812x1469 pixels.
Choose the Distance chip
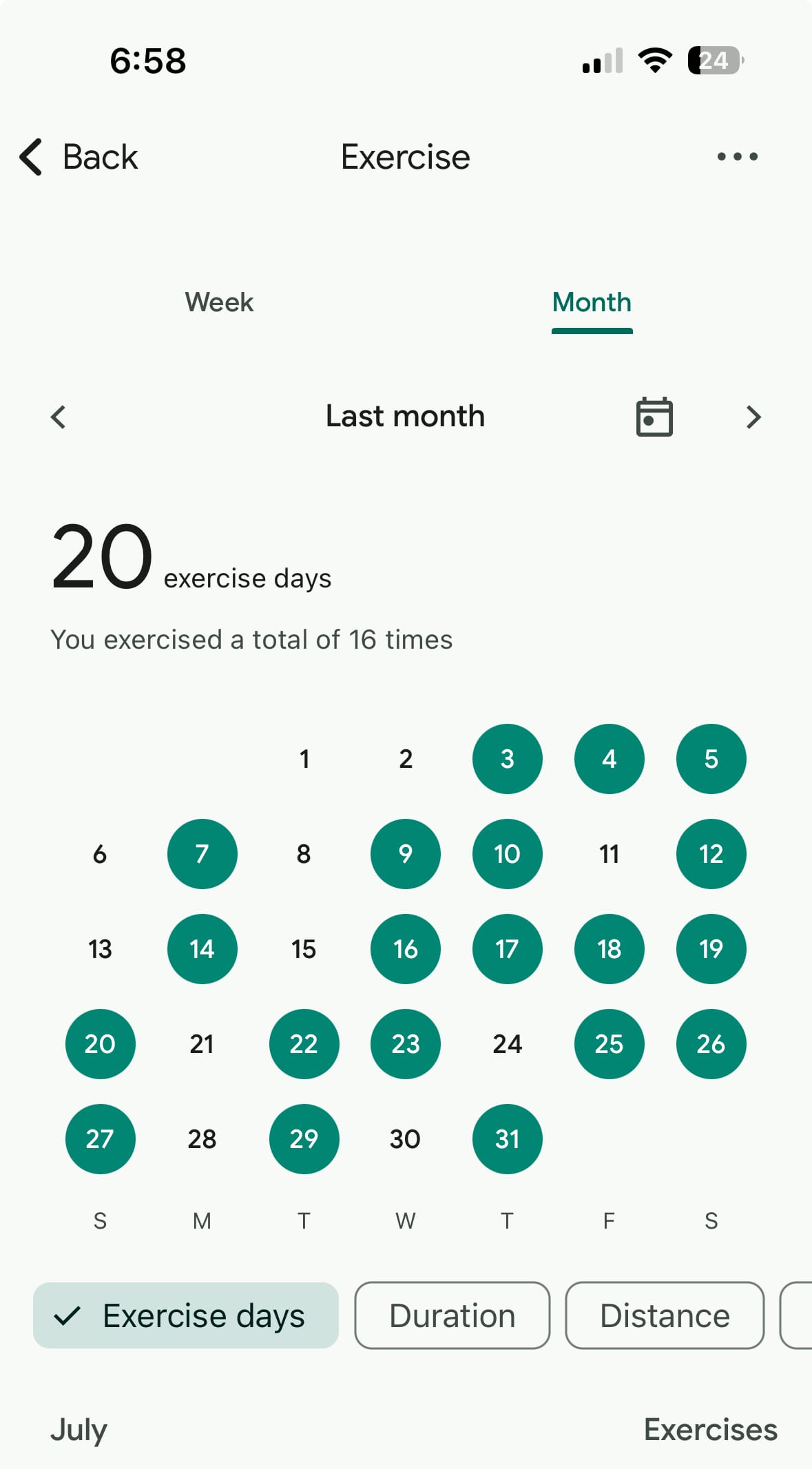665,1315
